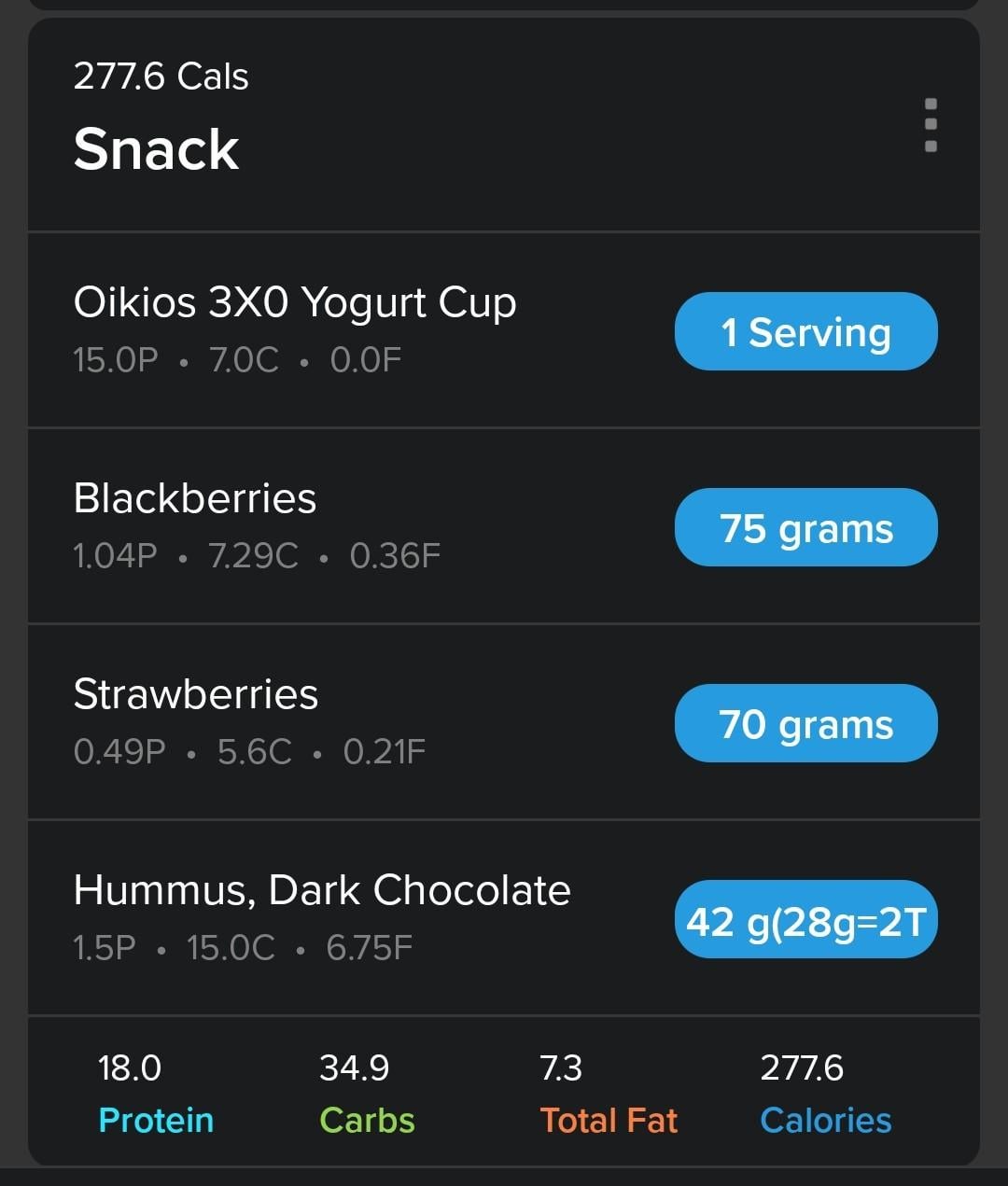Adjust Strawberries 70 grams quantity

[805, 724]
